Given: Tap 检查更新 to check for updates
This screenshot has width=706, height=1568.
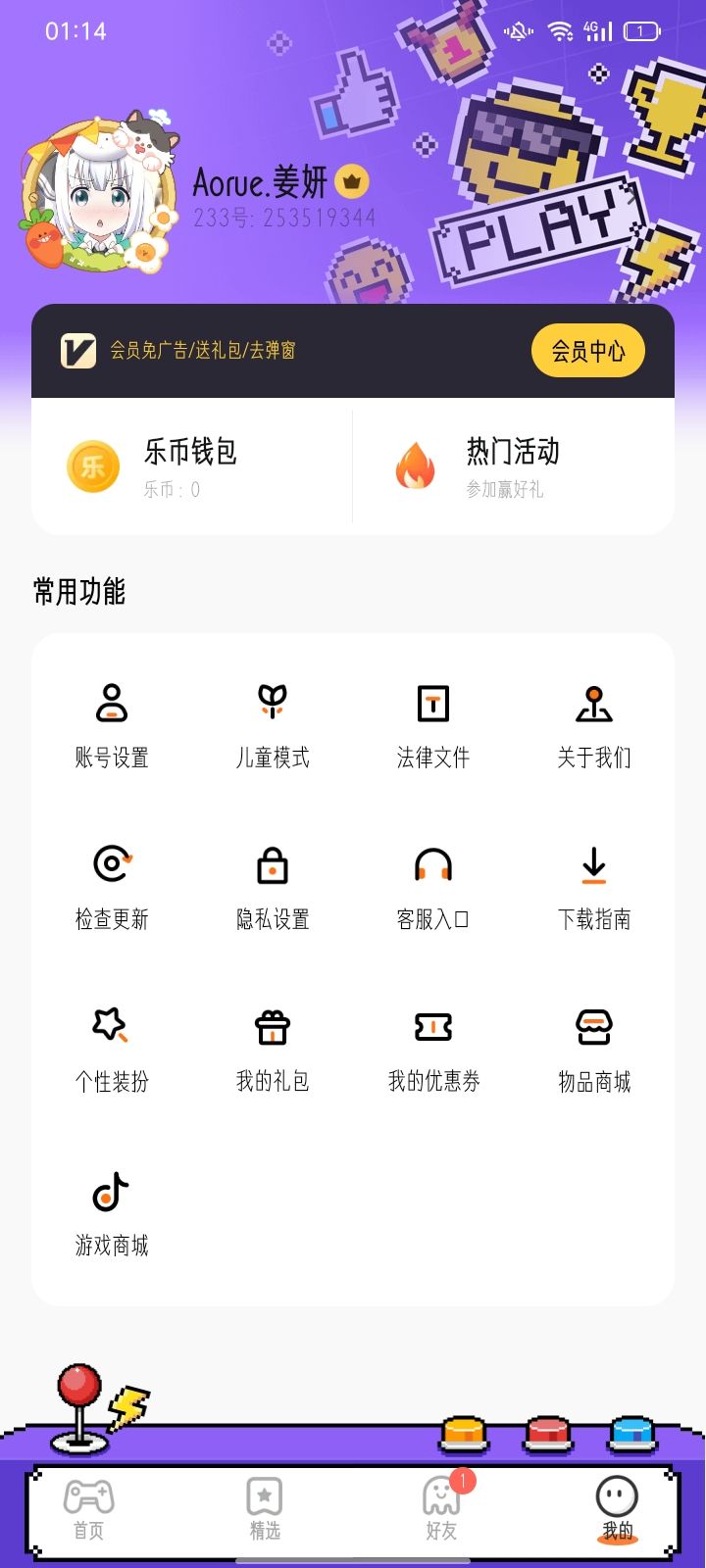Looking at the screenshot, I should pyautogui.click(x=112, y=888).
